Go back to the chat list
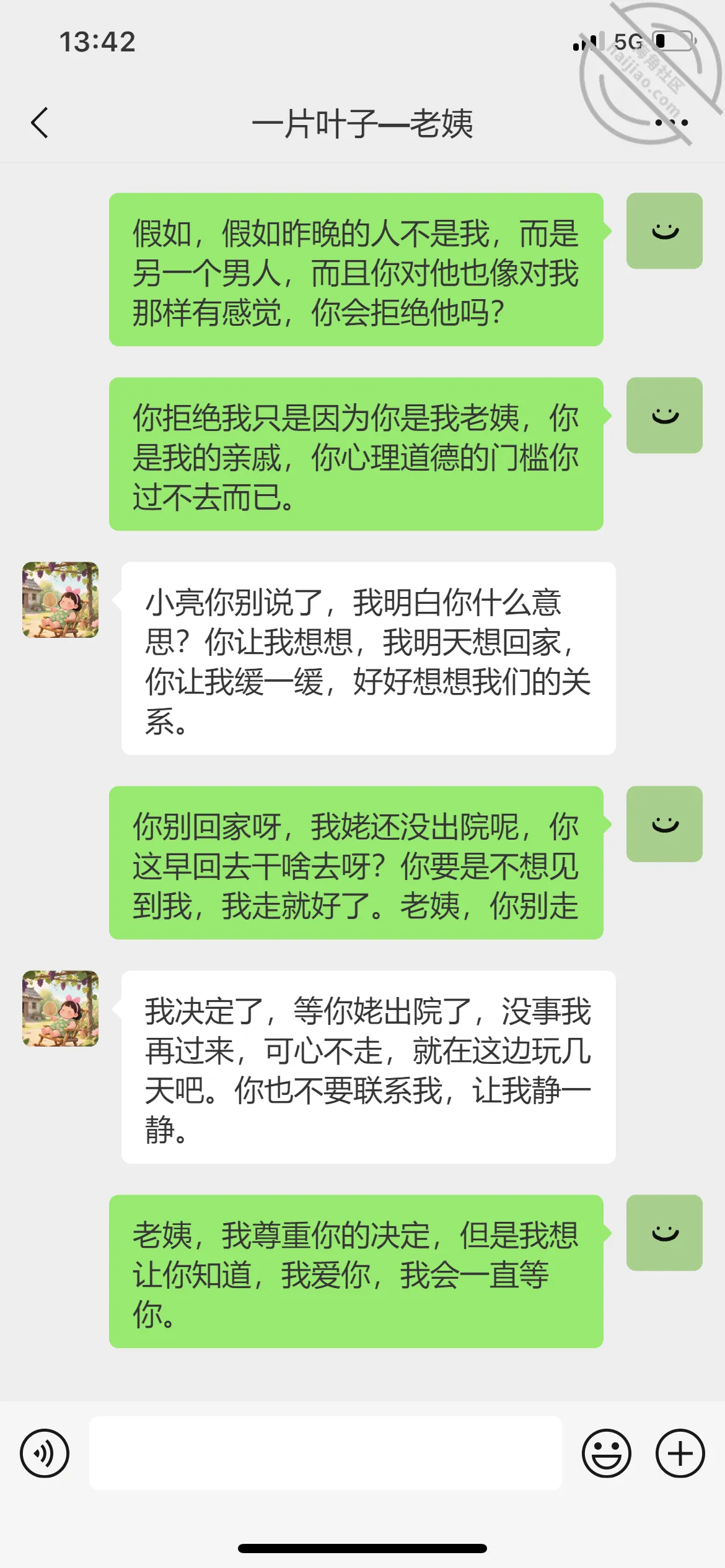This screenshot has height=1568, width=725. (40, 123)
